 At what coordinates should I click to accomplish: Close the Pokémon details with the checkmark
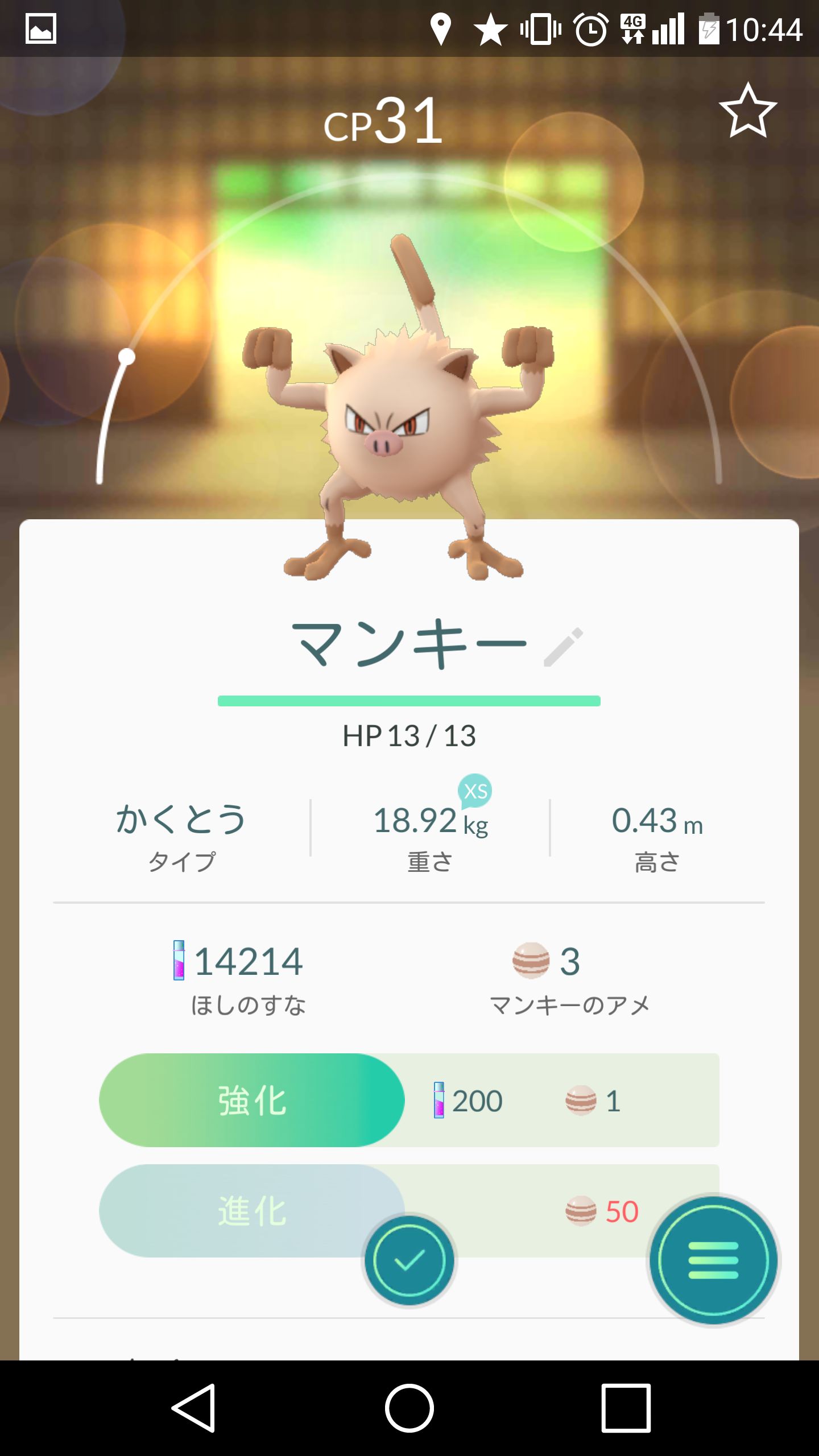coord(409,1260)
